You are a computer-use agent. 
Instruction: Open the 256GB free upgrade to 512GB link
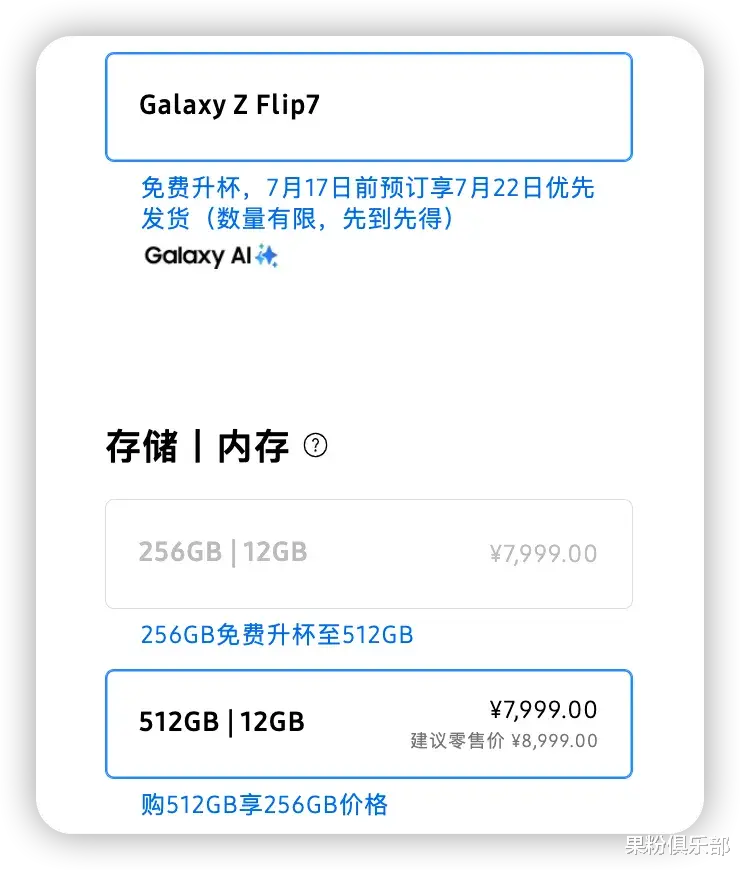tap(277, 635)
